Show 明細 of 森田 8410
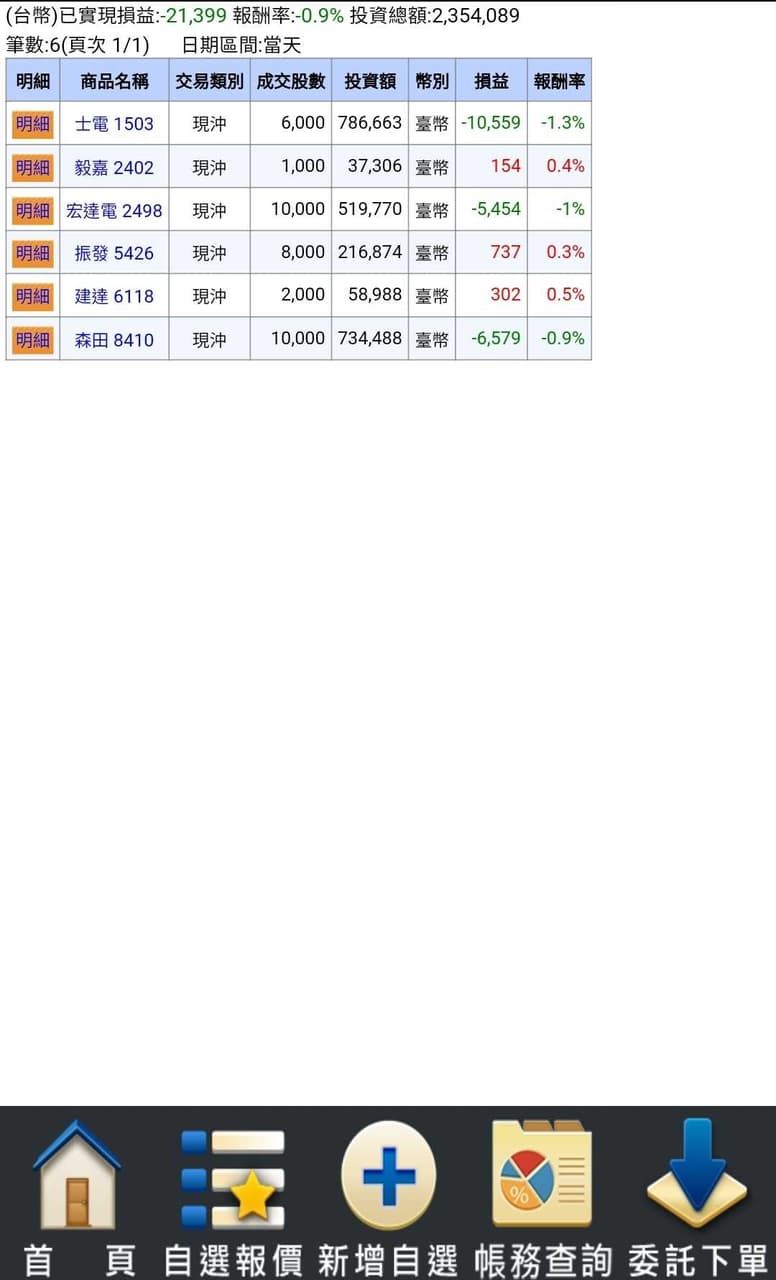Screen dimensions: 776x1280 click(32, 340)
